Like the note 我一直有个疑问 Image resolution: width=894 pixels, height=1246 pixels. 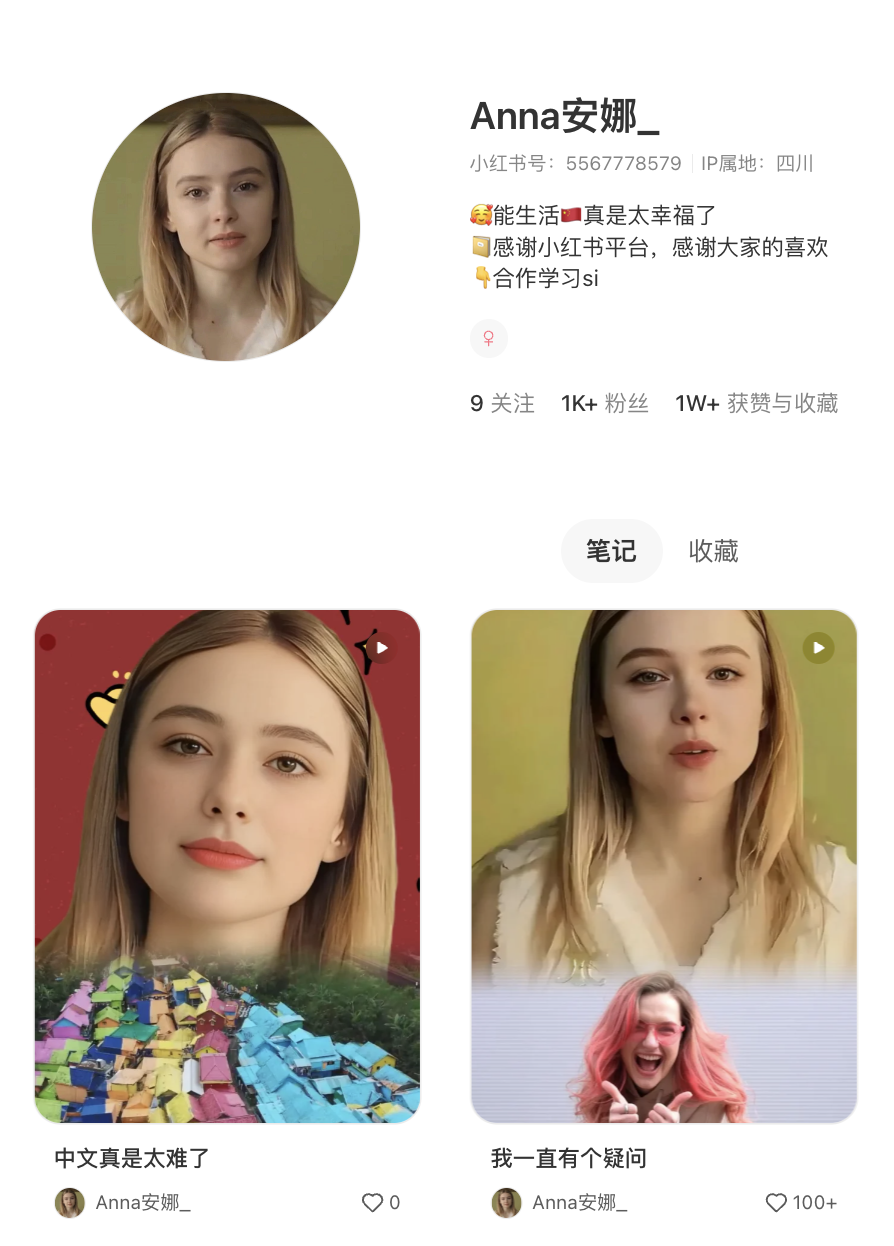coord(776,1203)
